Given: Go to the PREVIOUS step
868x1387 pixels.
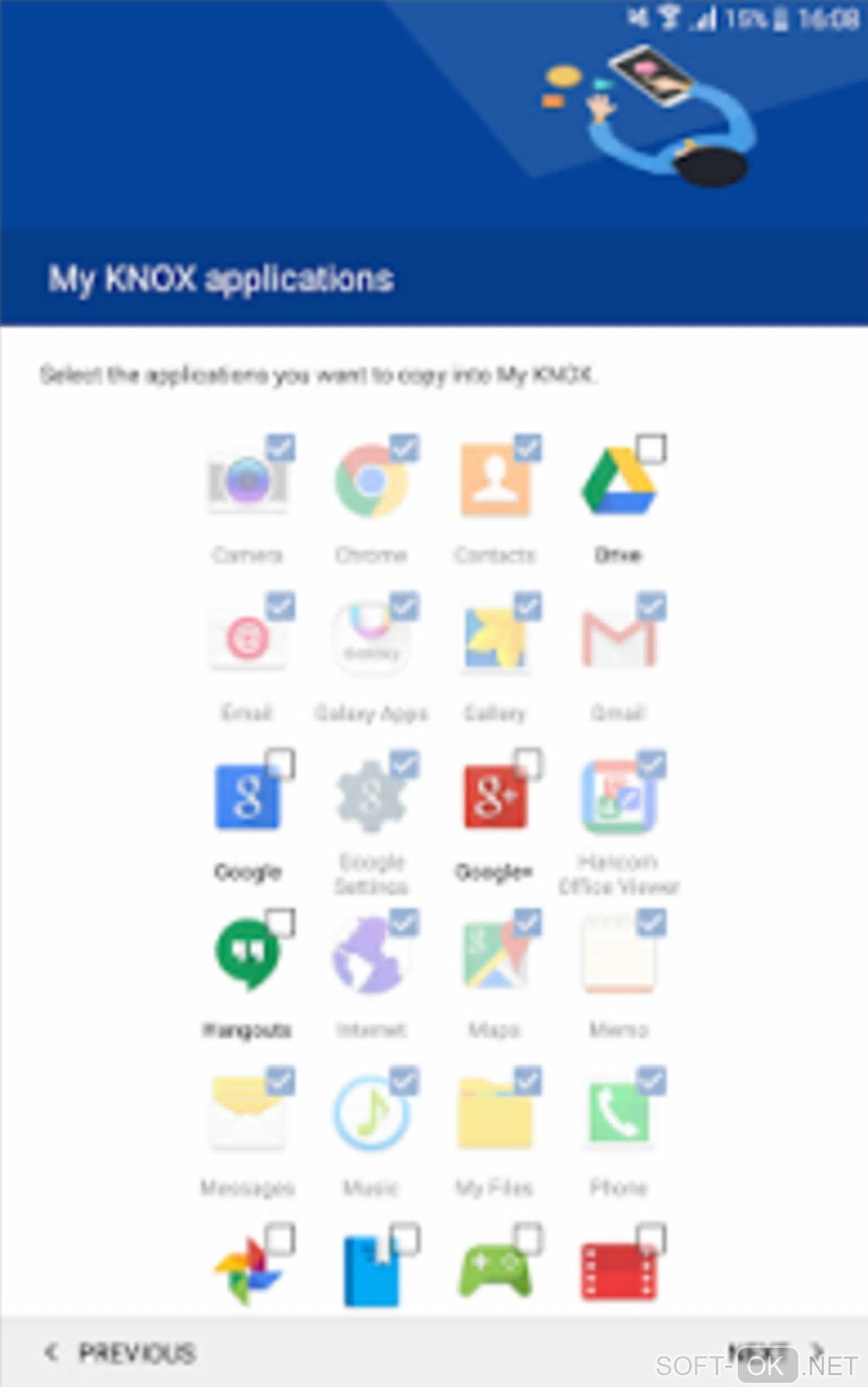Looking at the screenshot, I should click(x=122, y=1352).
